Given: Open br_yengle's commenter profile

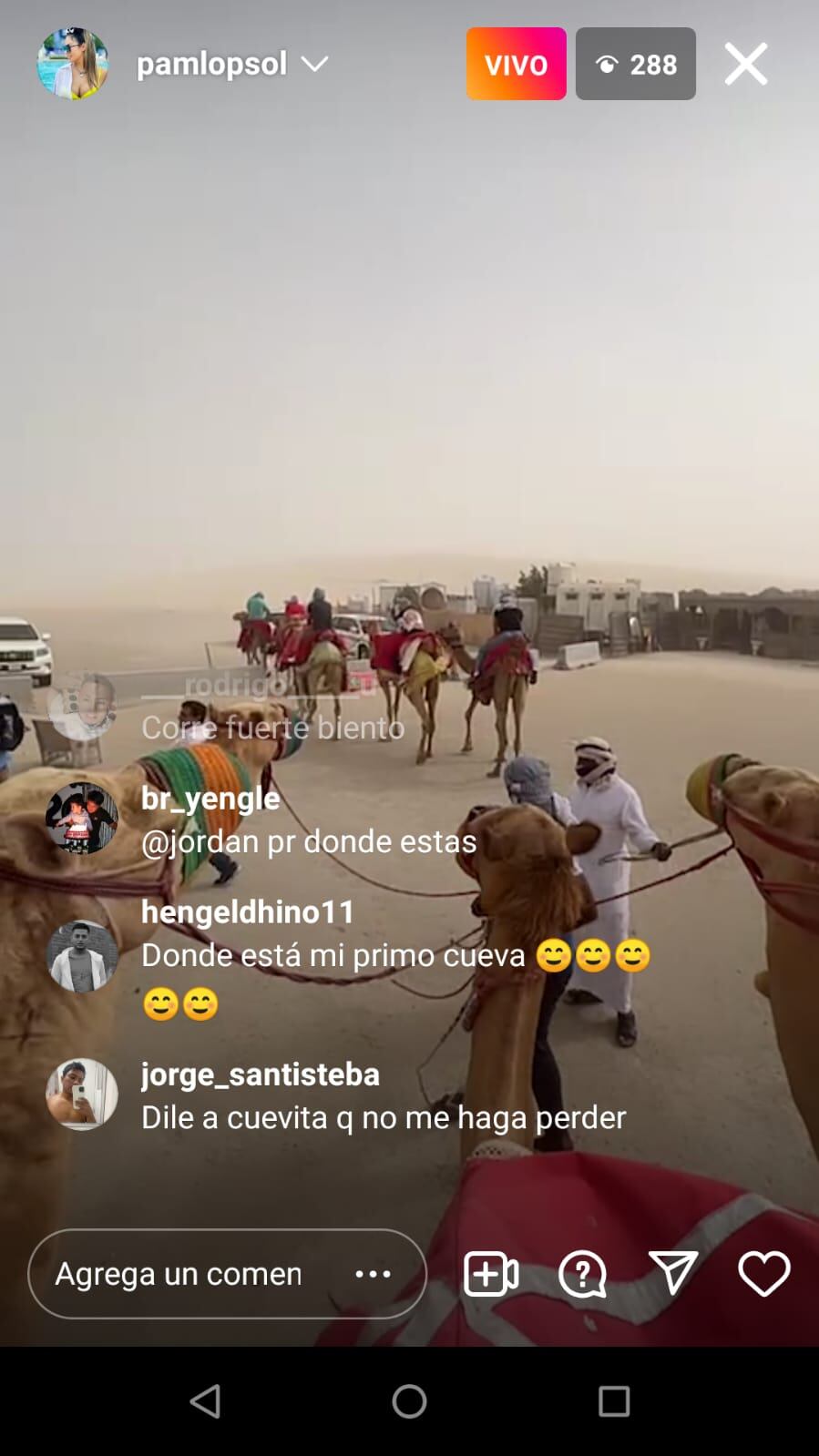Looking at the screenshot, I should point(82,818).
